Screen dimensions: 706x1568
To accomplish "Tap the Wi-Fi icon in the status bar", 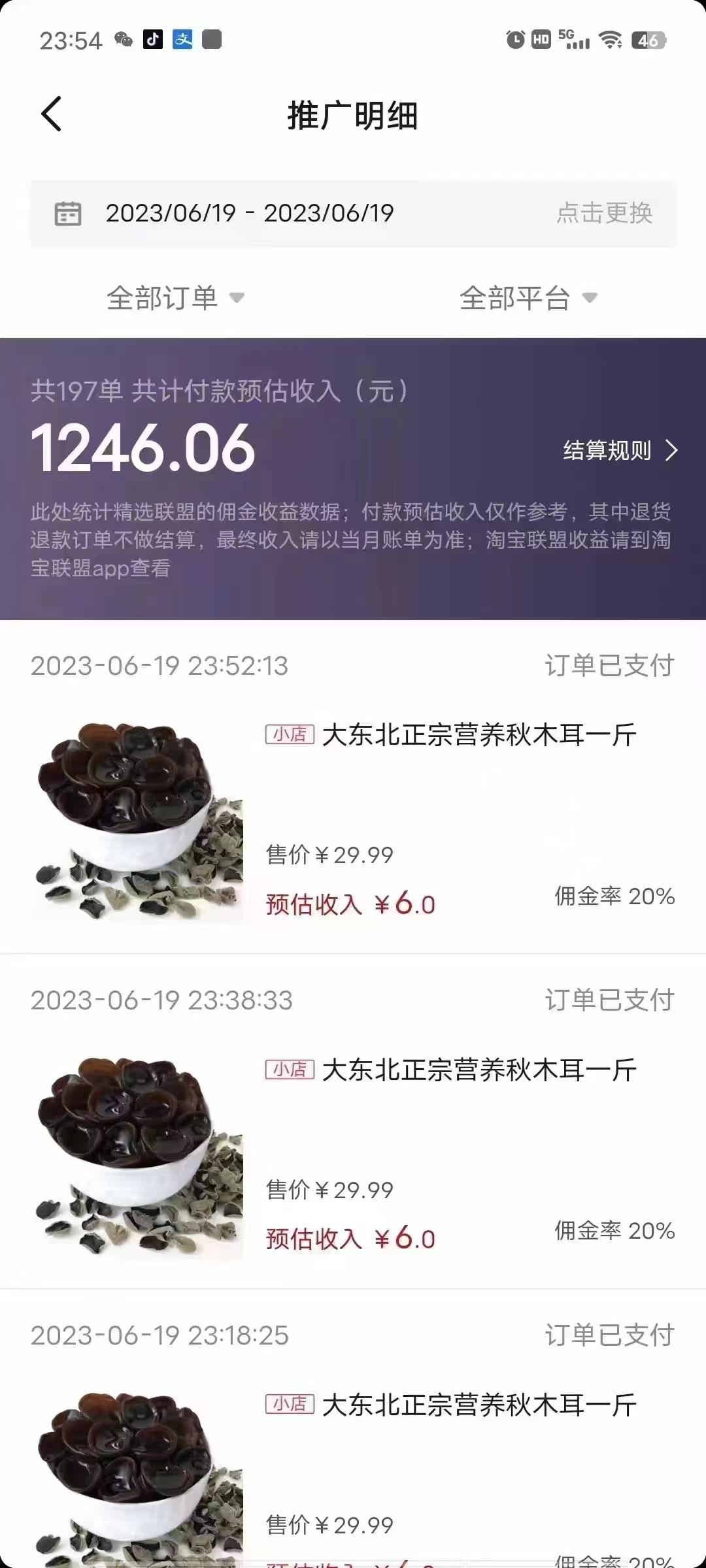I will pos(610,41).
